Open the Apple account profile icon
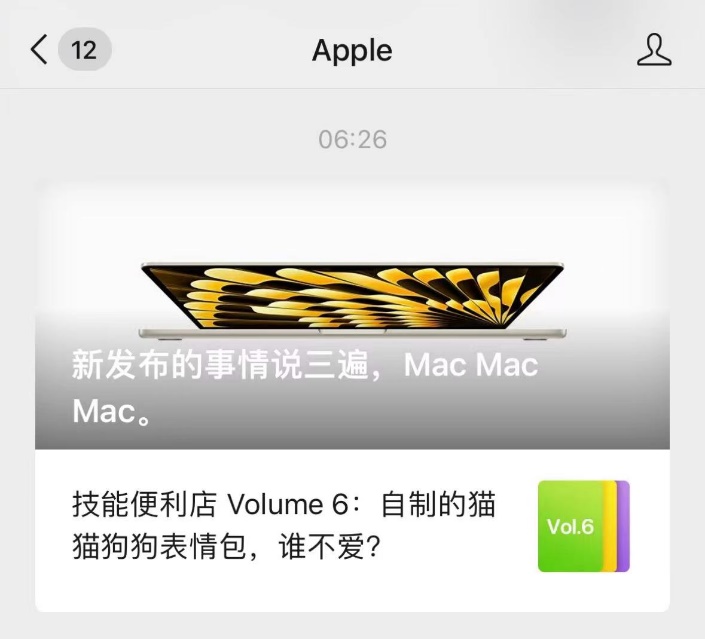This screenshot has width=705, height=639. 653,50
